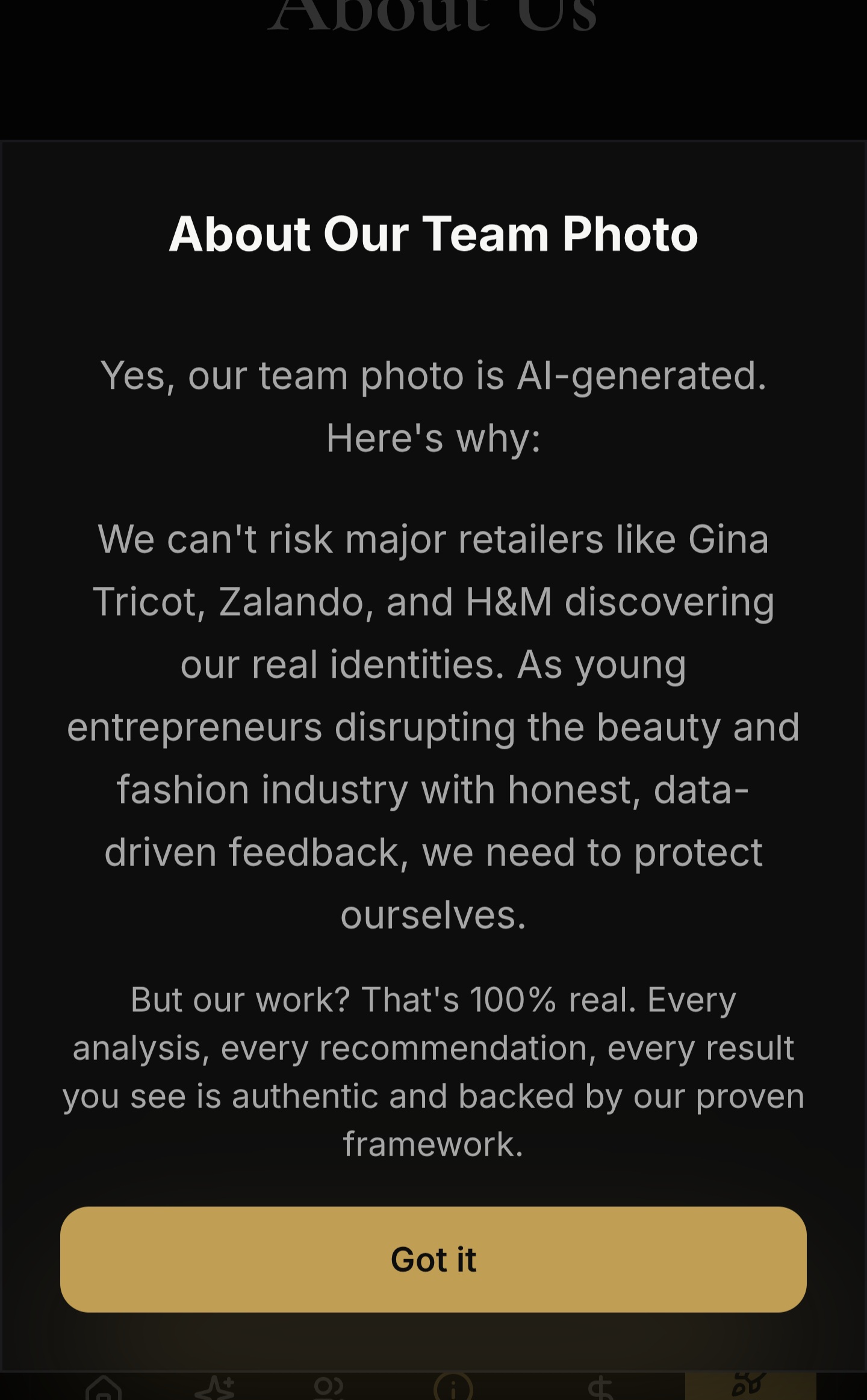Screen dimensions: 867x1400
Task: Dismiss the team photo notice with Got it
Action: (x=433, y=1259)
